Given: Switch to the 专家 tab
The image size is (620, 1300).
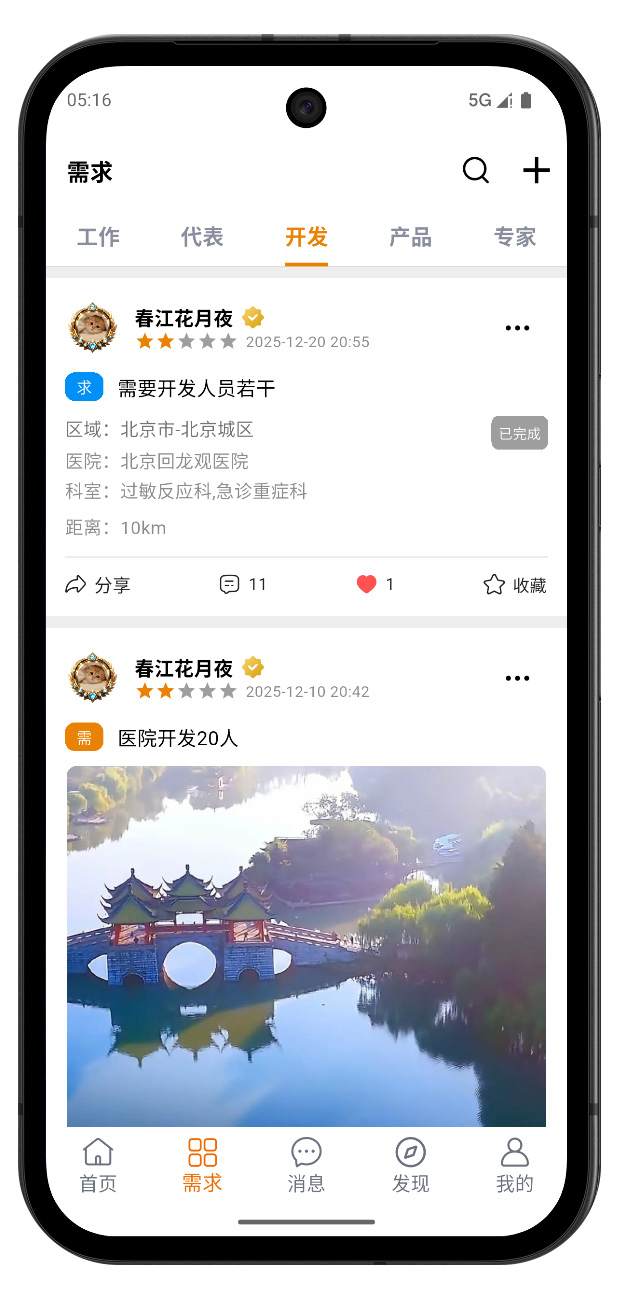Looking at the screenshot, I should pyautogui.click(x=515, y=237).
